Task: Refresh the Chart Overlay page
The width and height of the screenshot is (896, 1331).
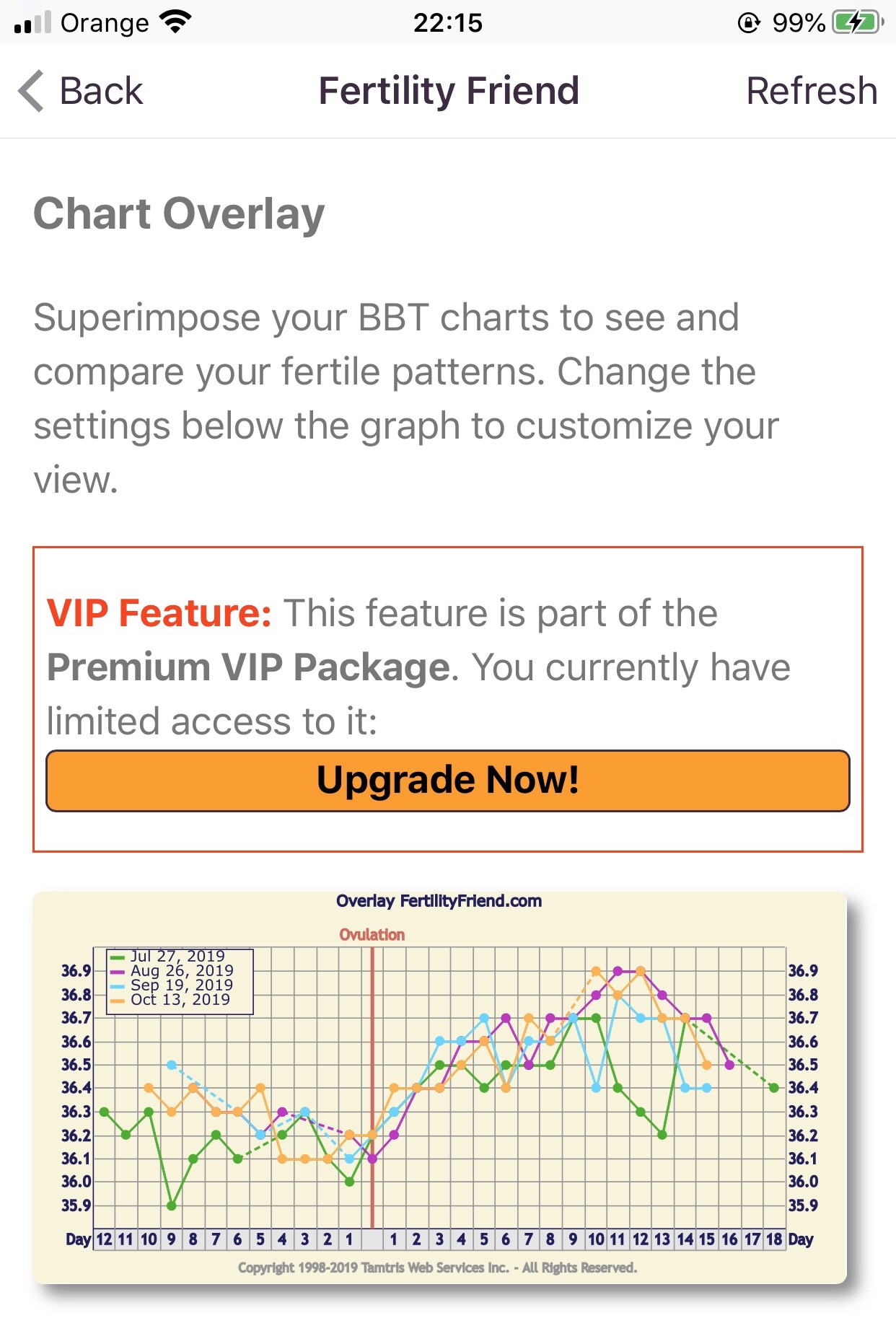Action: tap(811, 92)
